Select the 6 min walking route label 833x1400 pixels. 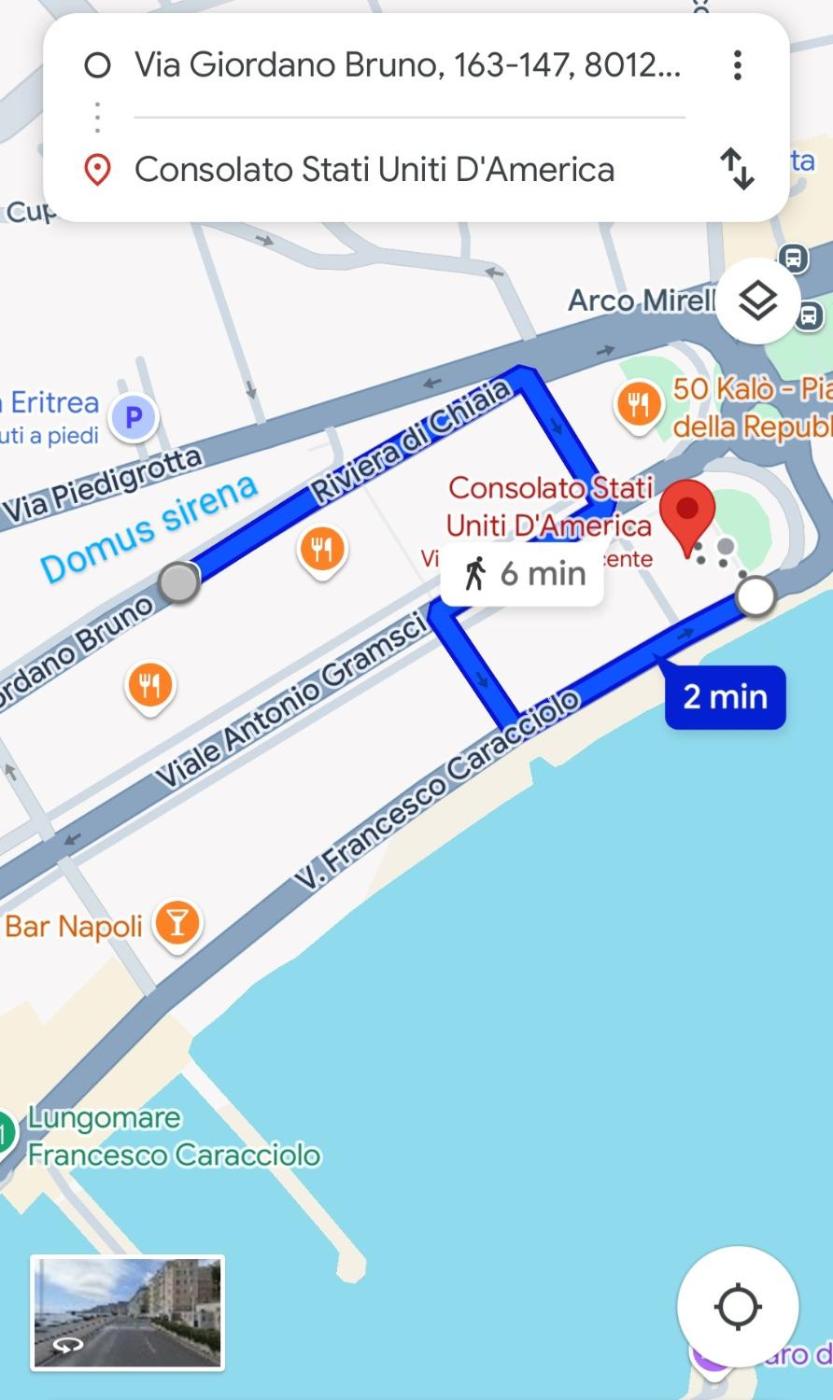click(522, 574)
